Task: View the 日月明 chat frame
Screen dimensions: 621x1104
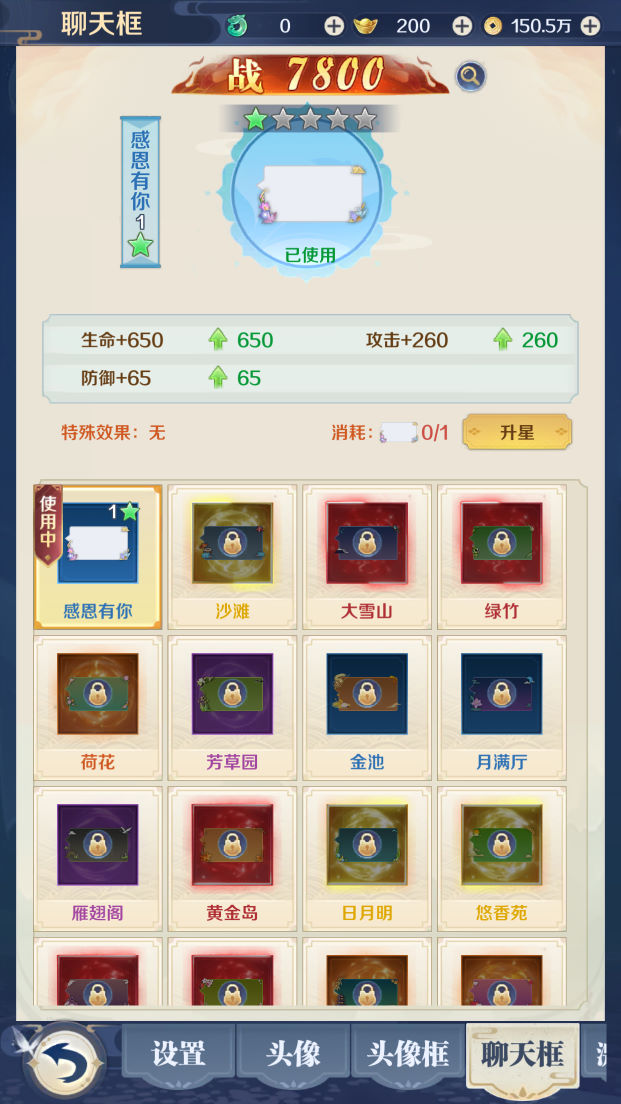Action: [x=367, y=858]
